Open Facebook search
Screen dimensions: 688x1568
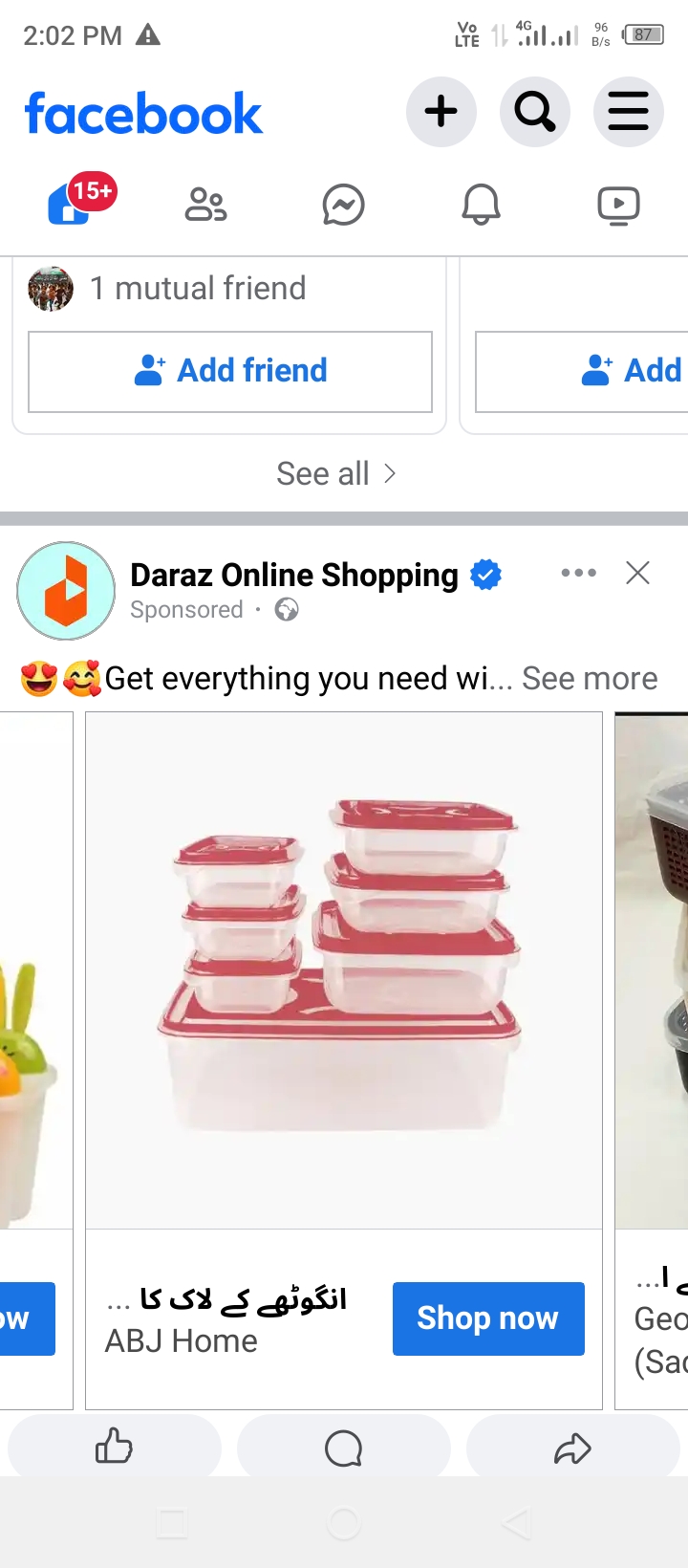tap(535, 112)
